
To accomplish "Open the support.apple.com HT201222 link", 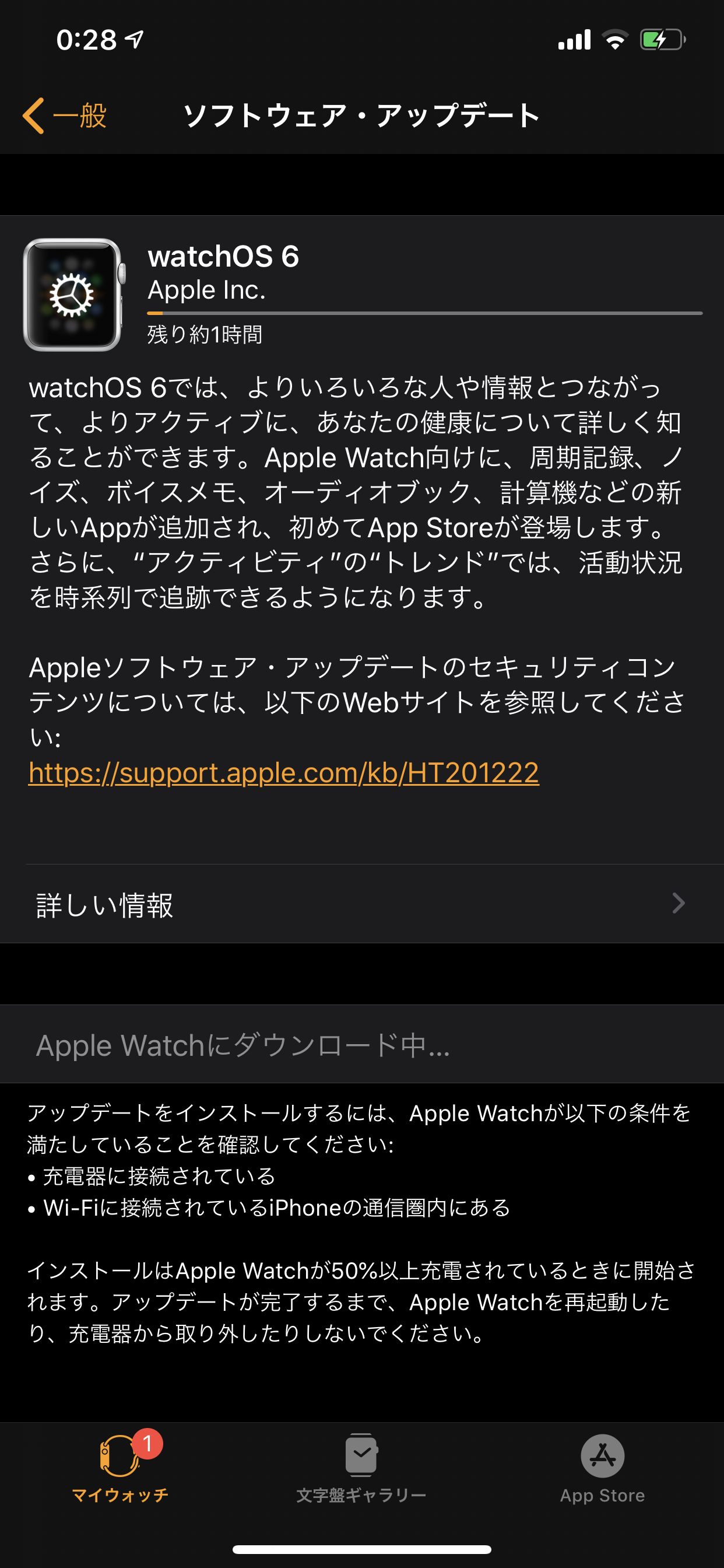I will (x=283, y=773).
